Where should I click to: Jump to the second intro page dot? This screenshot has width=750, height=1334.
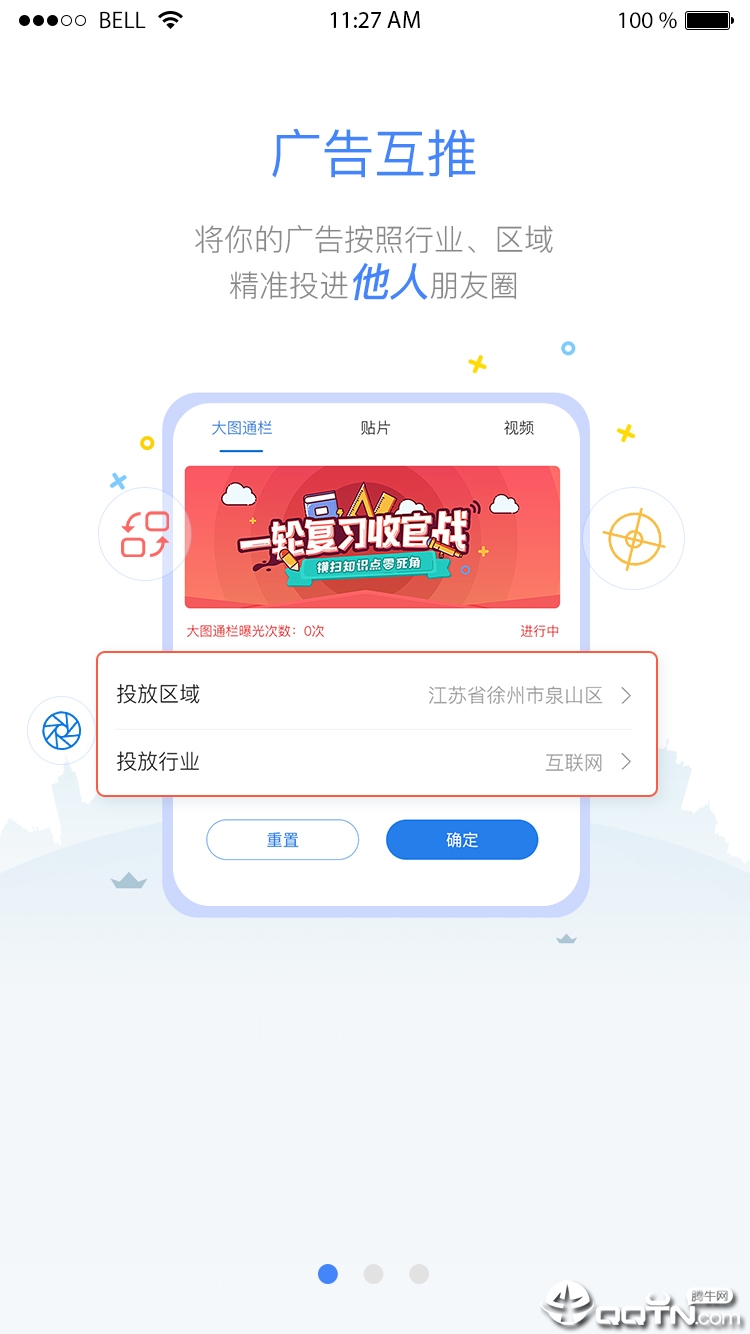373,1274
